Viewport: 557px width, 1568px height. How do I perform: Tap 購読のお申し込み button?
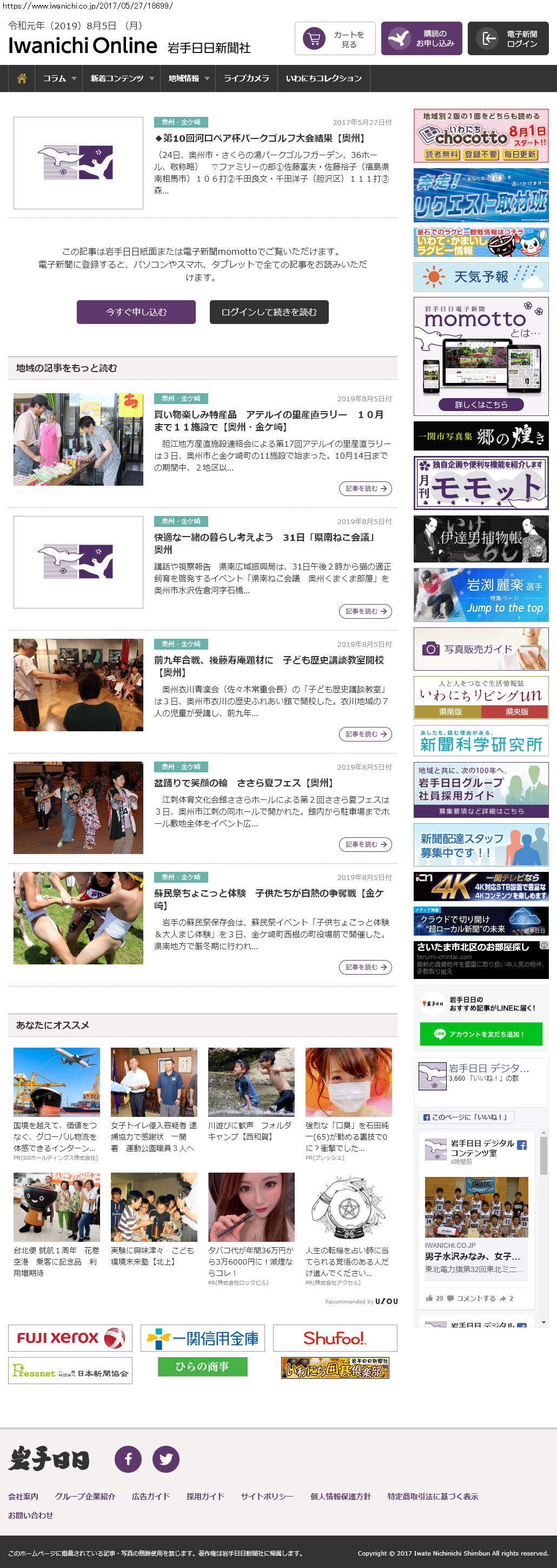421,39
